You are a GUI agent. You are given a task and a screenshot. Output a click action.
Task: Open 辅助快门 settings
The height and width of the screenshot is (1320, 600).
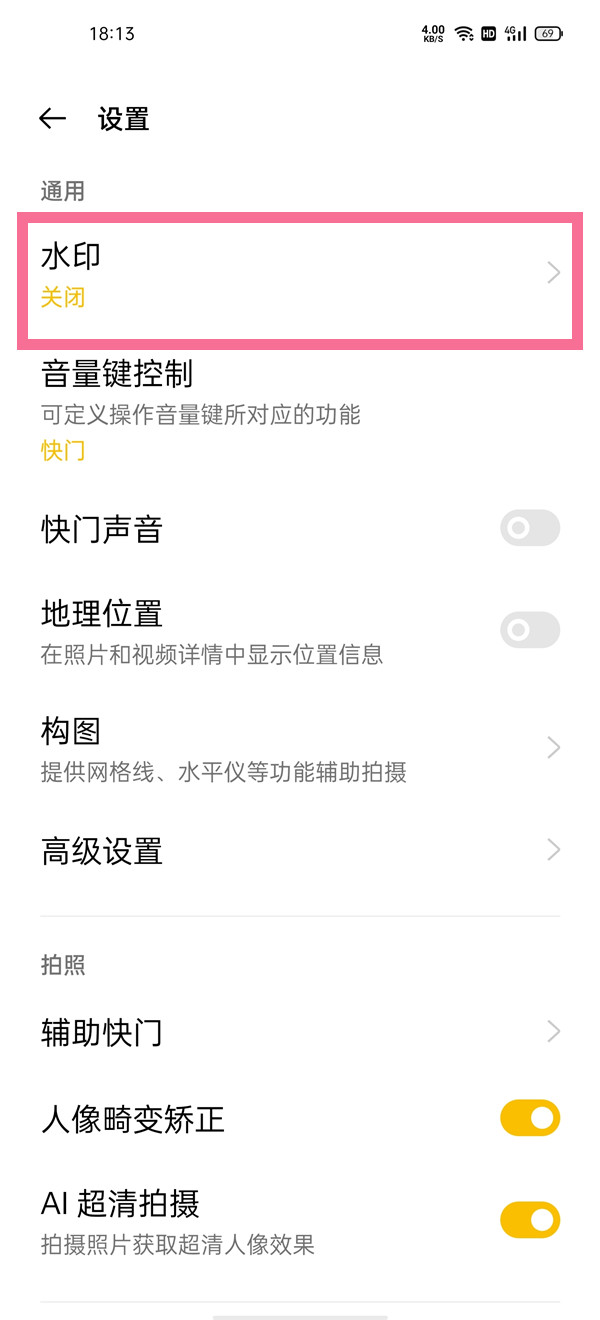300,1031
